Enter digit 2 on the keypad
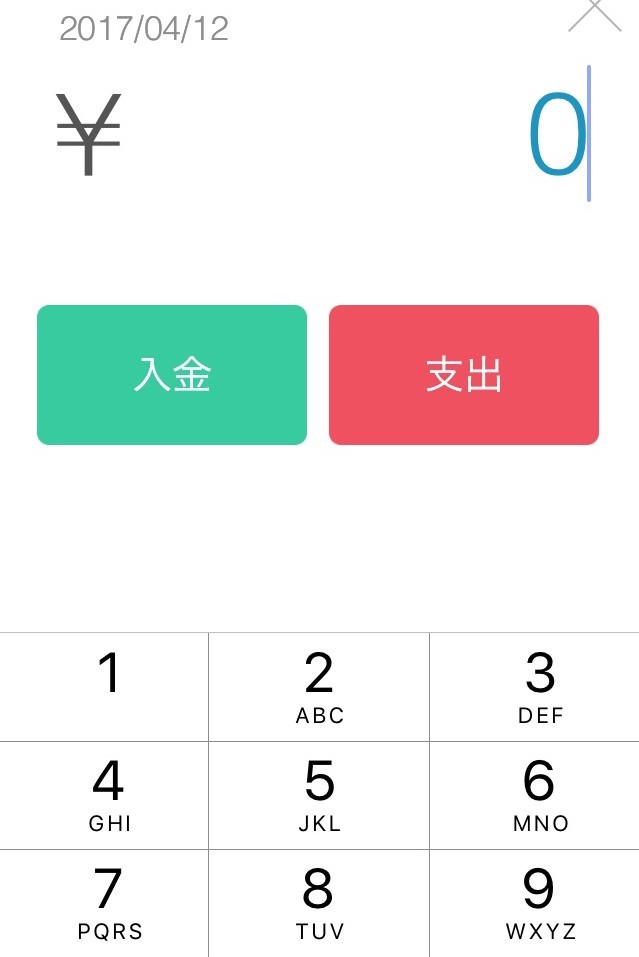 pos(319,687)
